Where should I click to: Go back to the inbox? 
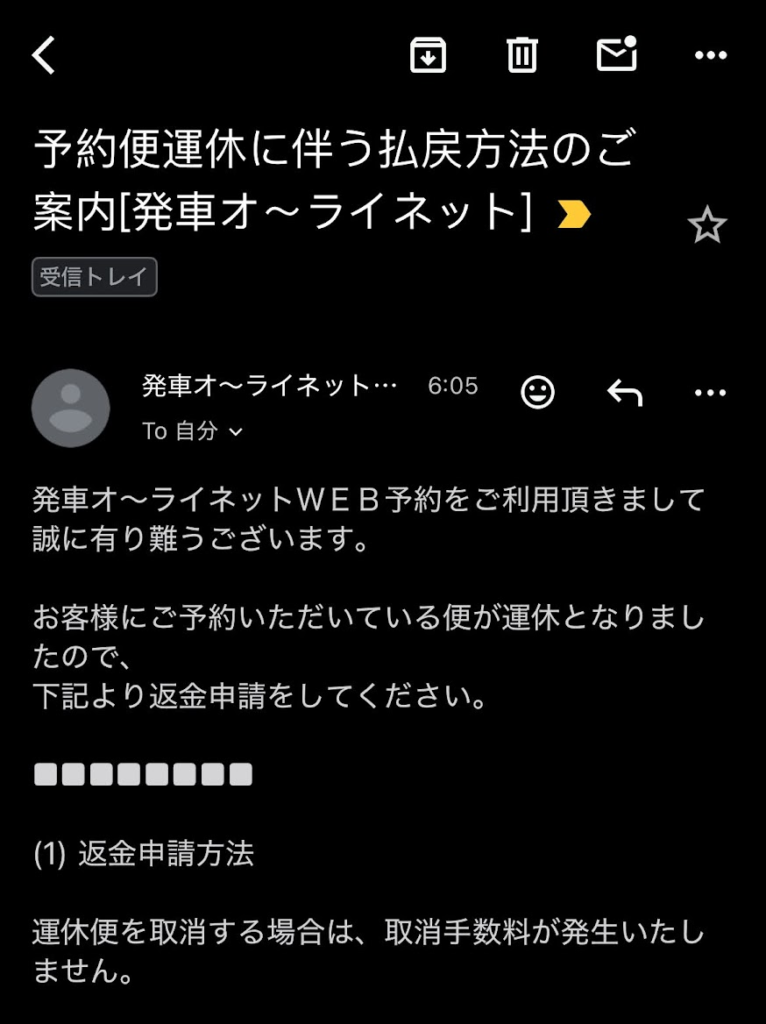pos(44,56)
